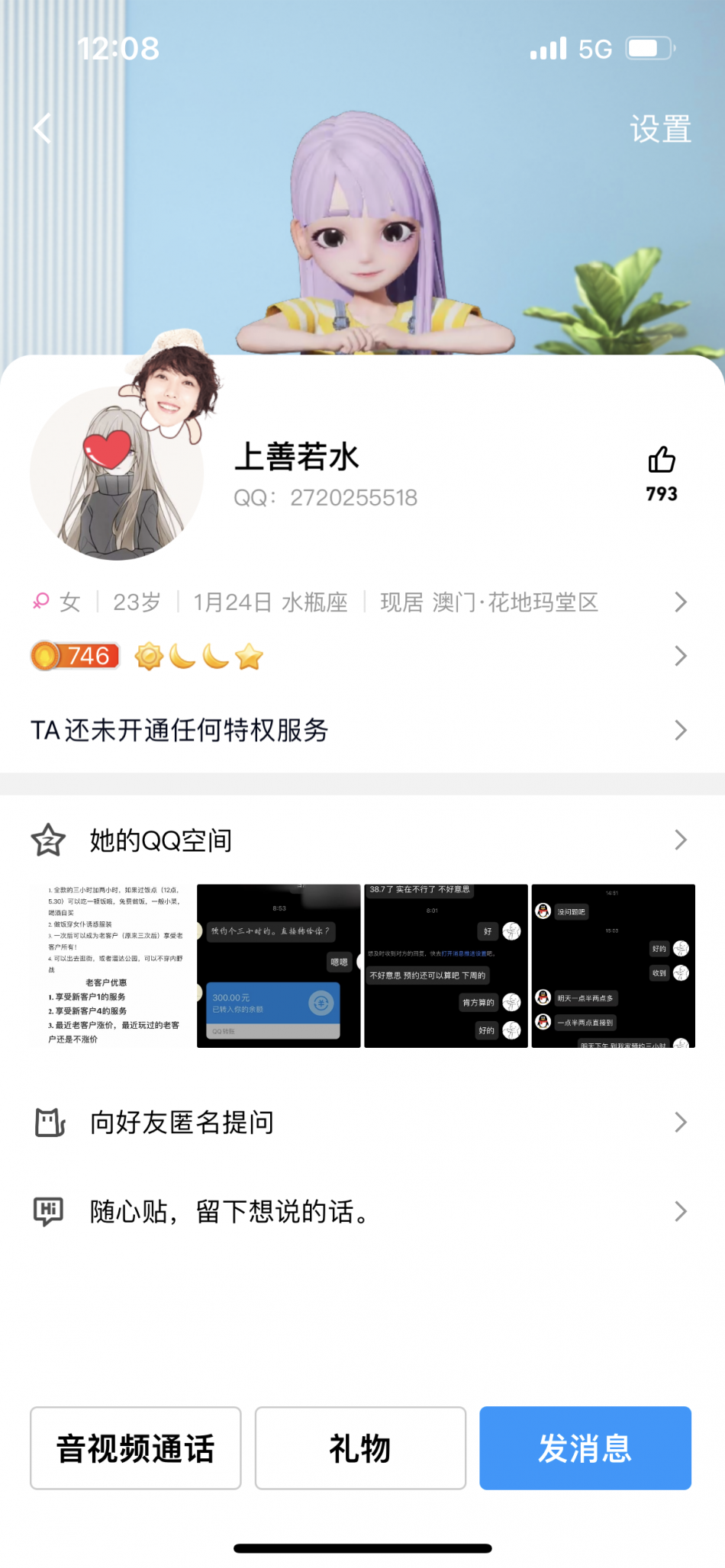The height and width of the screenshot is (1568, 725).
Task: Open the profile avatar picture
Action: [117, 474]
